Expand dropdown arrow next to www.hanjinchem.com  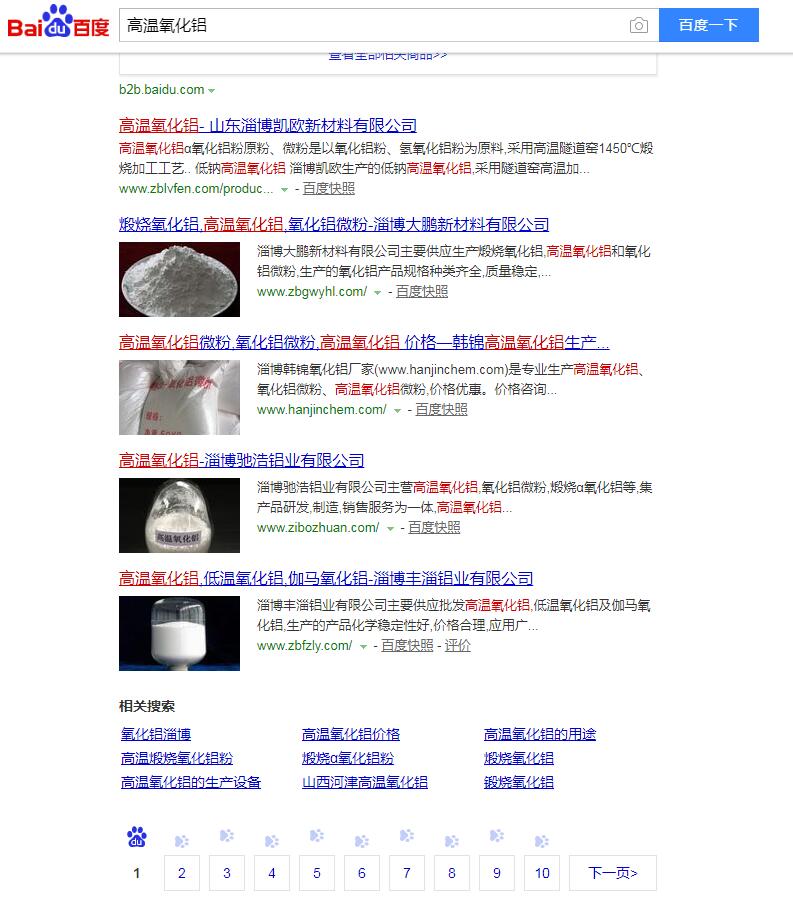tap(397, 410)
